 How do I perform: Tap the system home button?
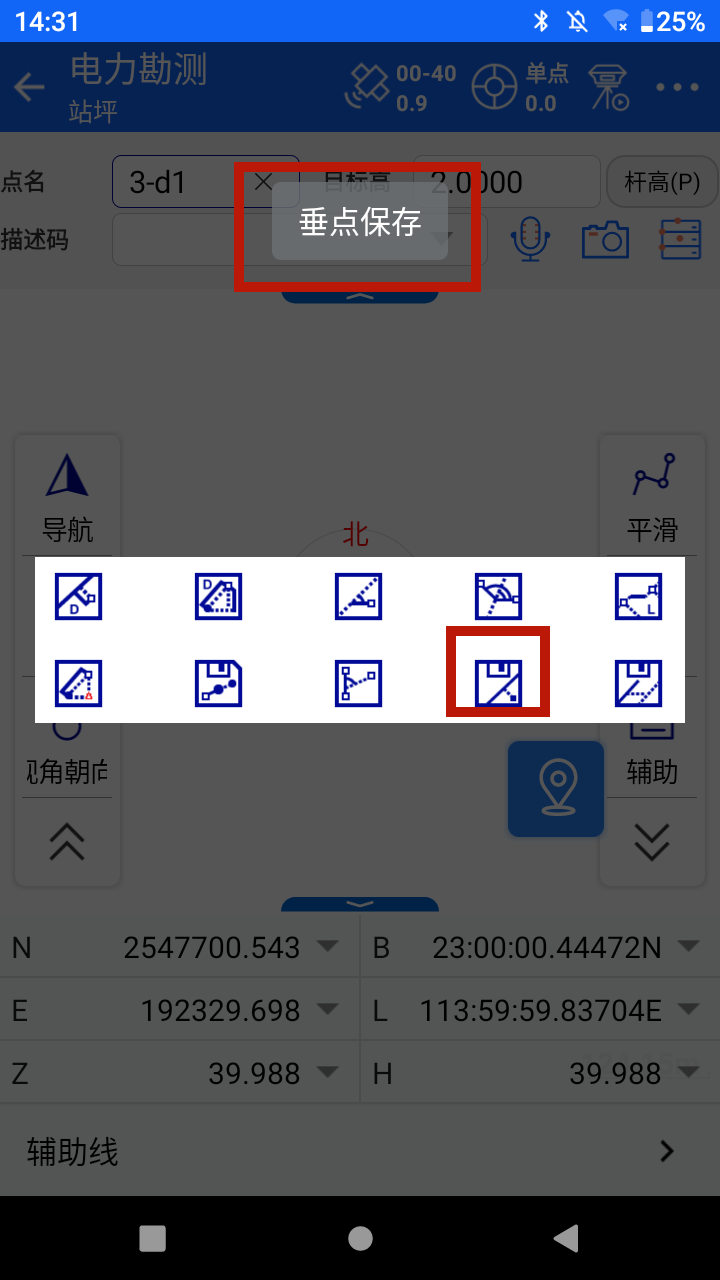(360, 1239)
